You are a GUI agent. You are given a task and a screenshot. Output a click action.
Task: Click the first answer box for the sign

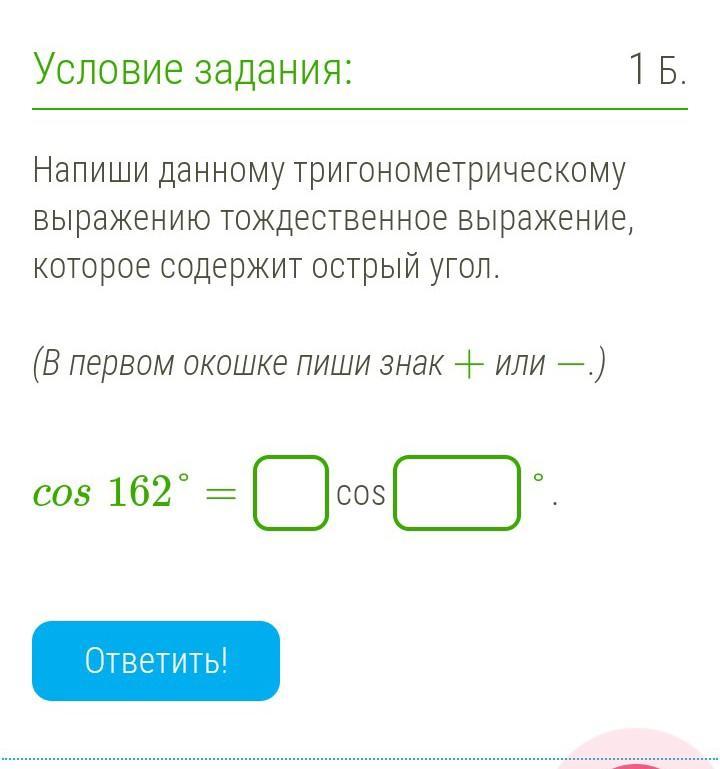pos(291,492)
